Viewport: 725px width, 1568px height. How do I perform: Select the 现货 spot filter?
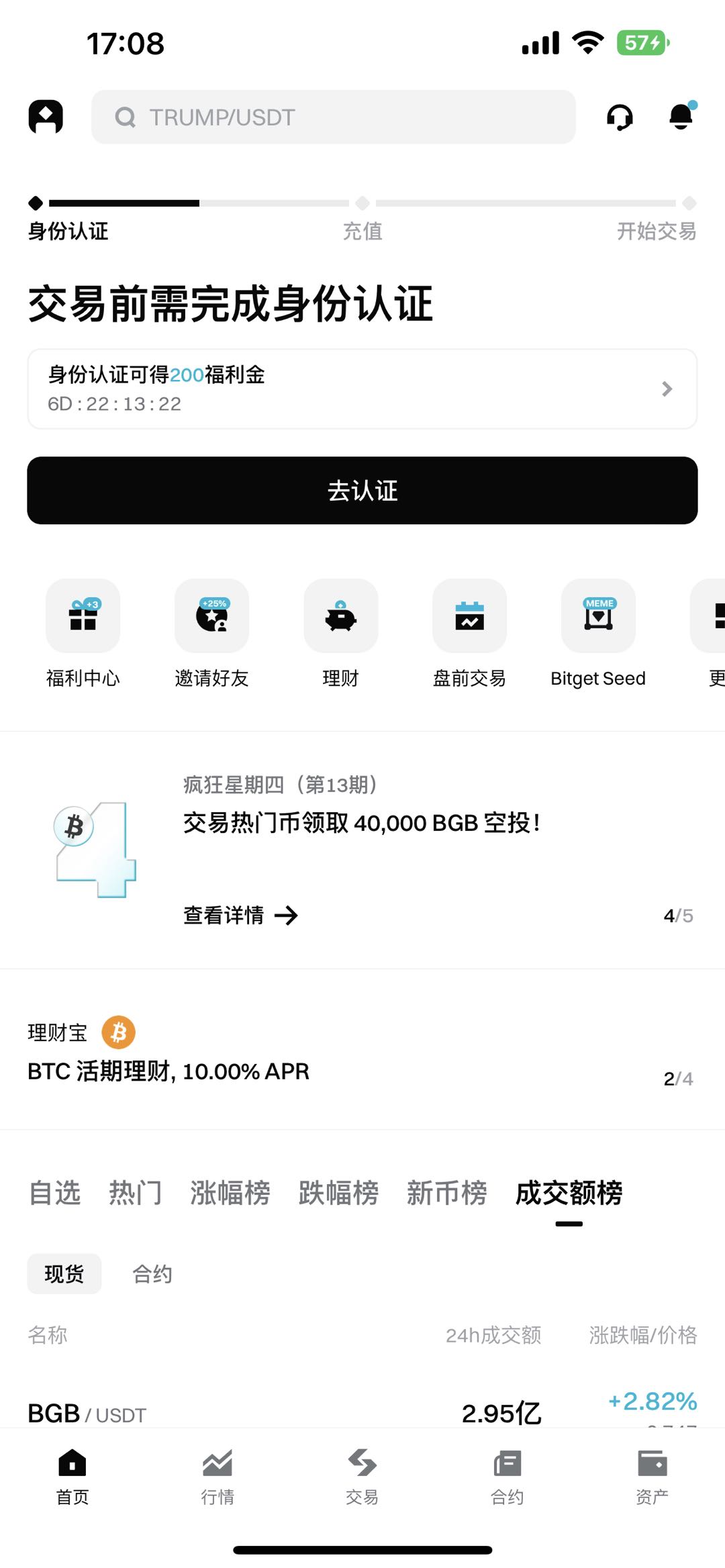[64, 1273]
